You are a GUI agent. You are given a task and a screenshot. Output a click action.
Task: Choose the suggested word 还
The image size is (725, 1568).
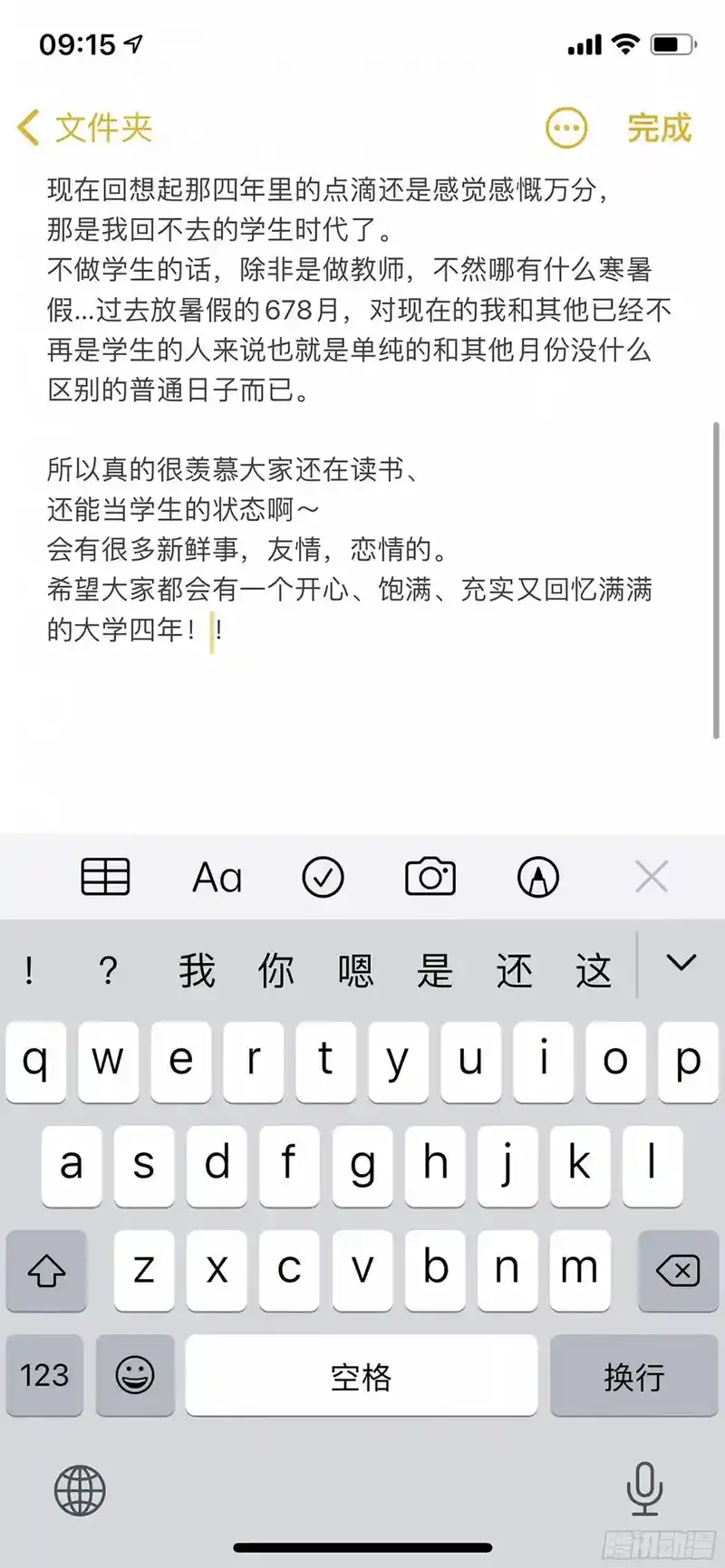(514, 971)
